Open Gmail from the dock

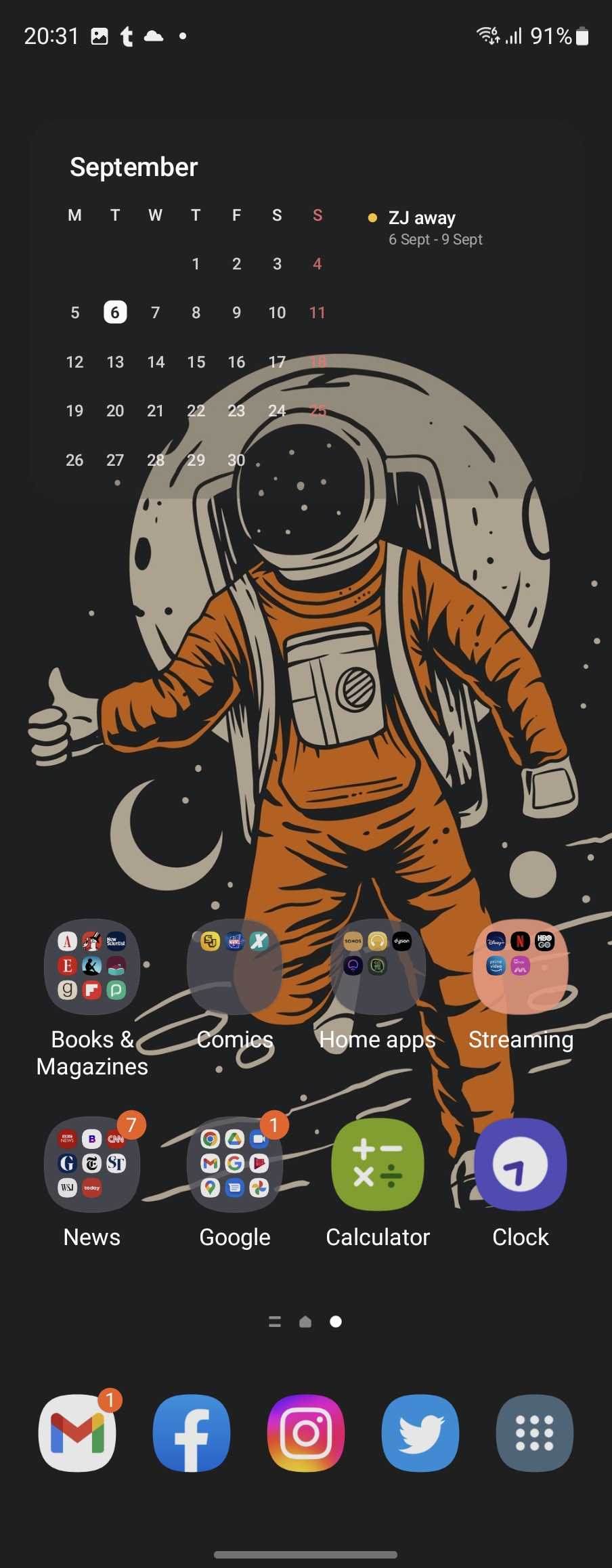click(x=77, y=1433)
